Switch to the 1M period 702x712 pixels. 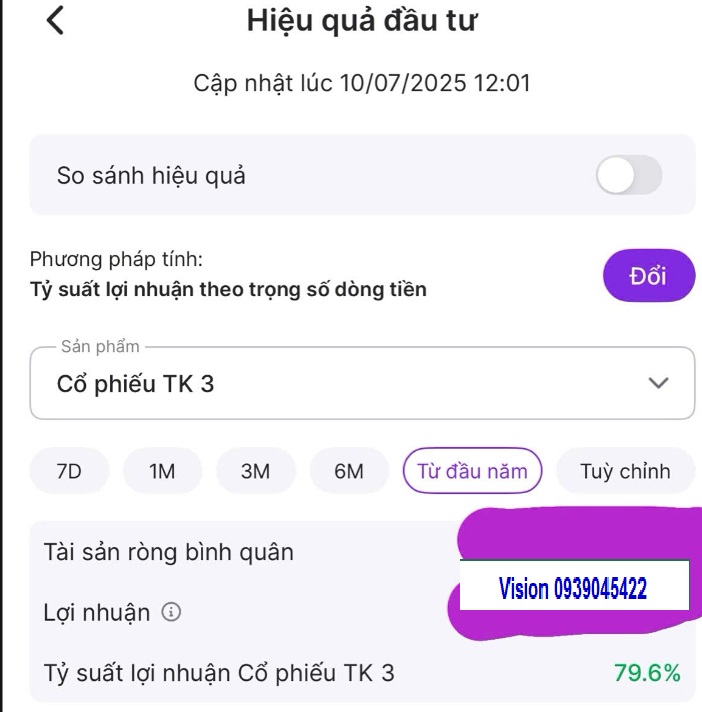tap(162, 471)
